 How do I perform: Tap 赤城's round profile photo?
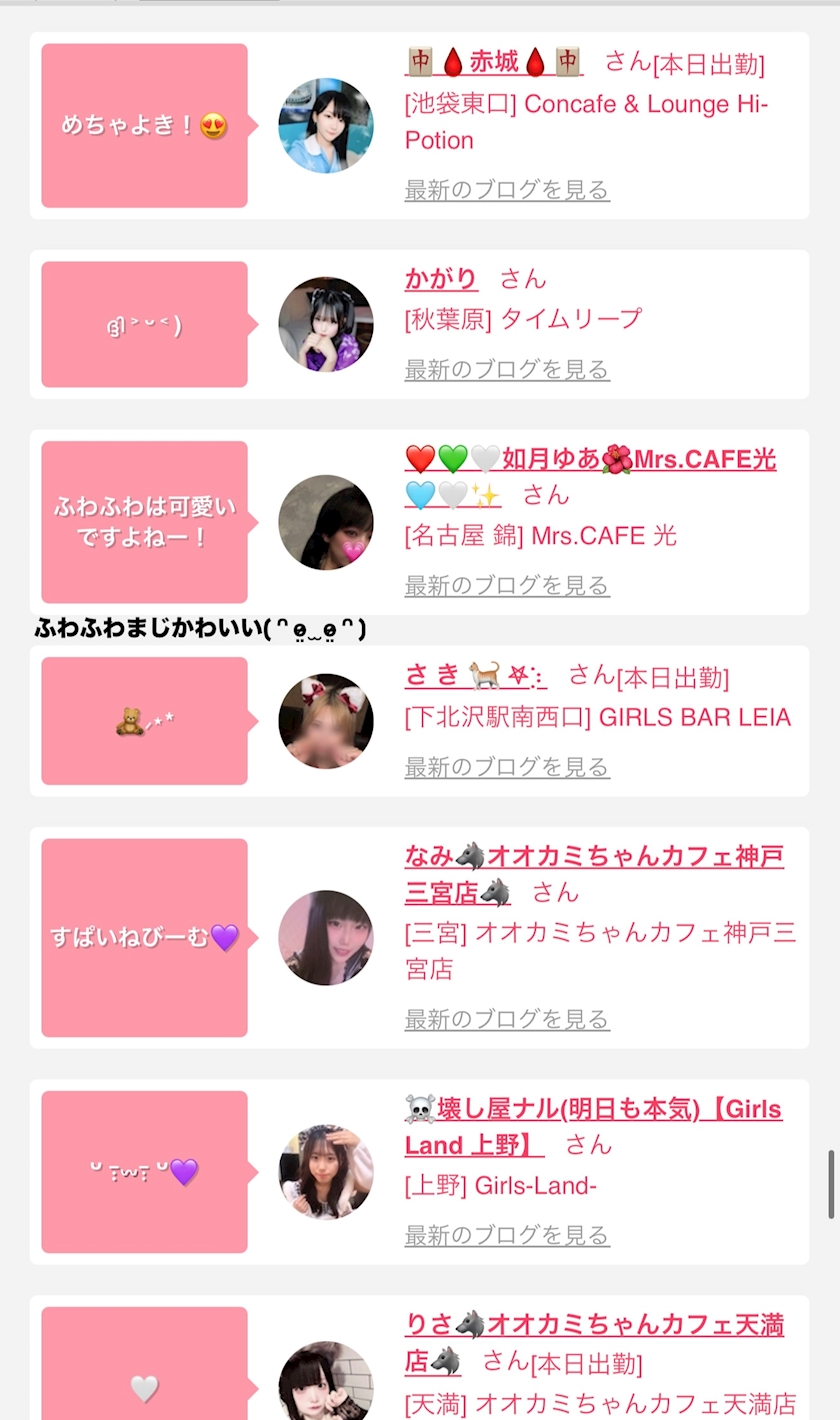click(326, 126)
